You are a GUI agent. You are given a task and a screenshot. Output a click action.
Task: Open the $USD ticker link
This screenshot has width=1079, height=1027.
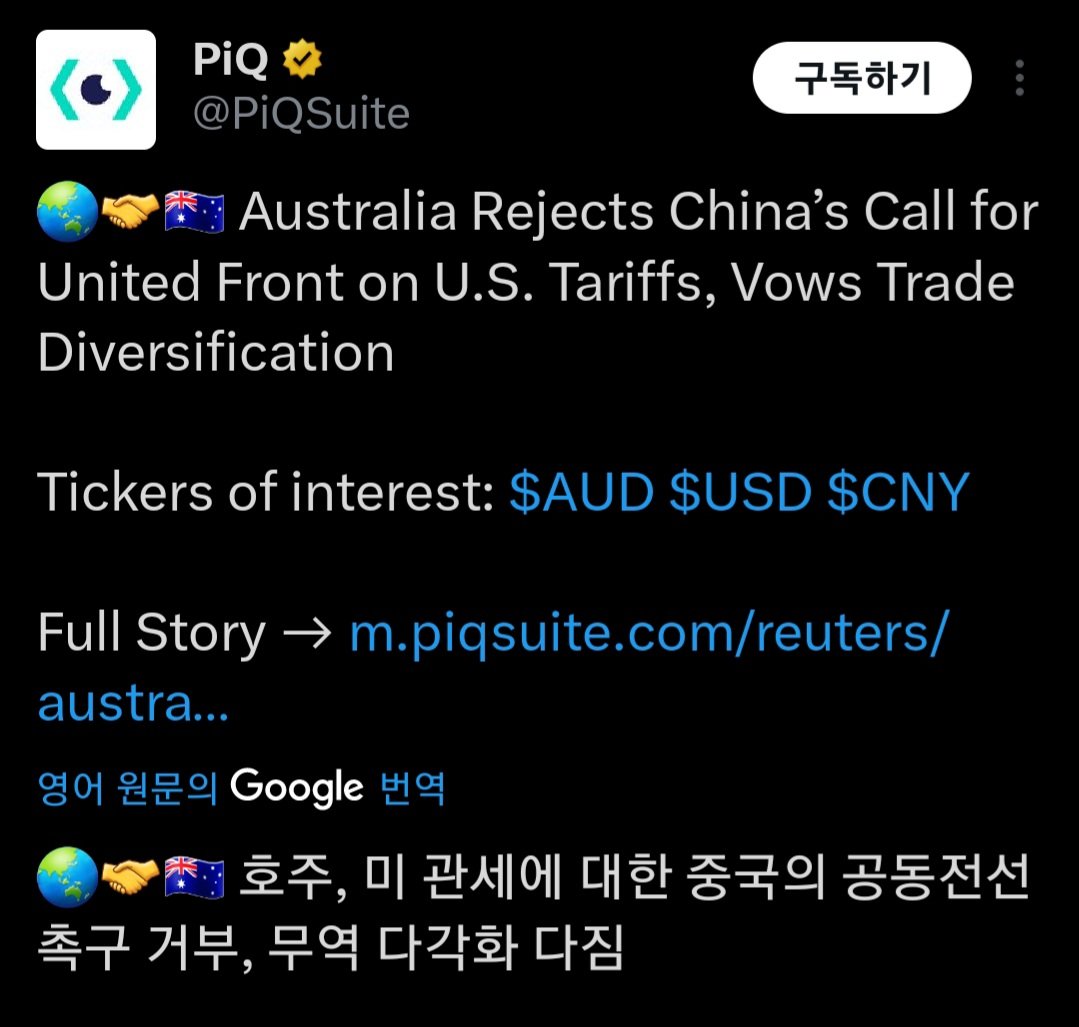[740, 492]
